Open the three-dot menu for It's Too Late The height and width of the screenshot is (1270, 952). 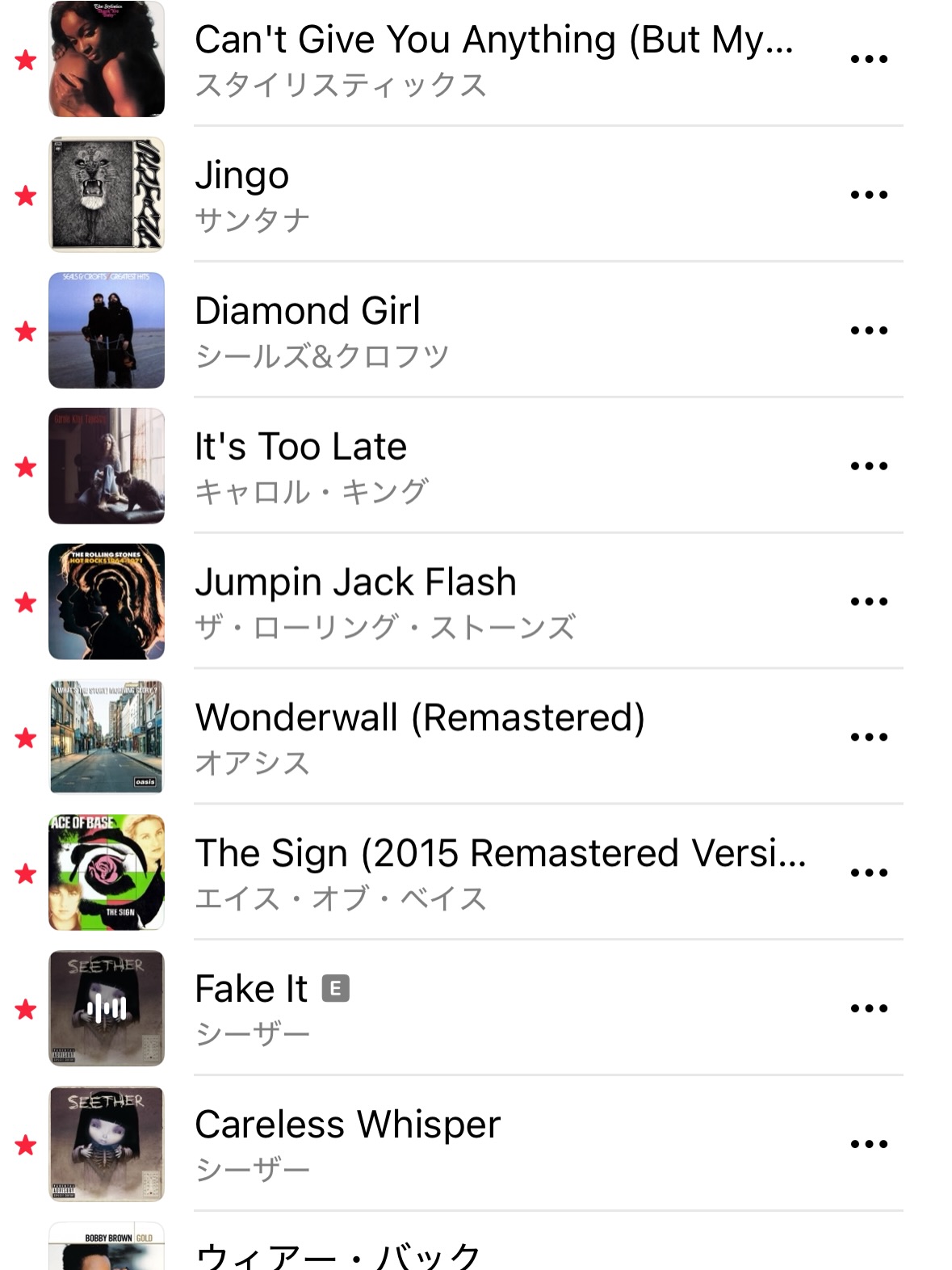pyautogui.click(x=869, y=466)
